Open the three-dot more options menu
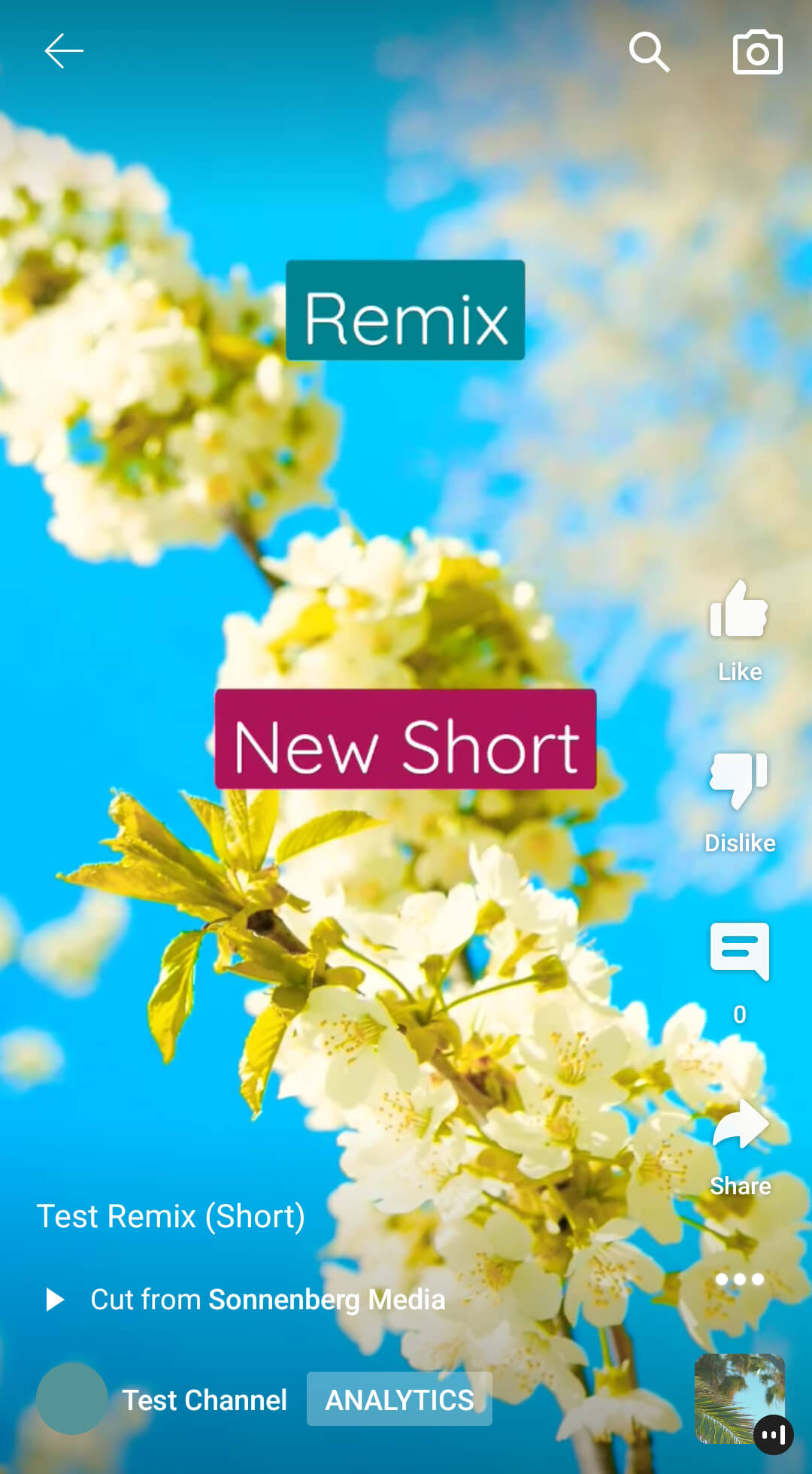The image size is (812, 1474). pyautogui.click(x=739, y=1279)
